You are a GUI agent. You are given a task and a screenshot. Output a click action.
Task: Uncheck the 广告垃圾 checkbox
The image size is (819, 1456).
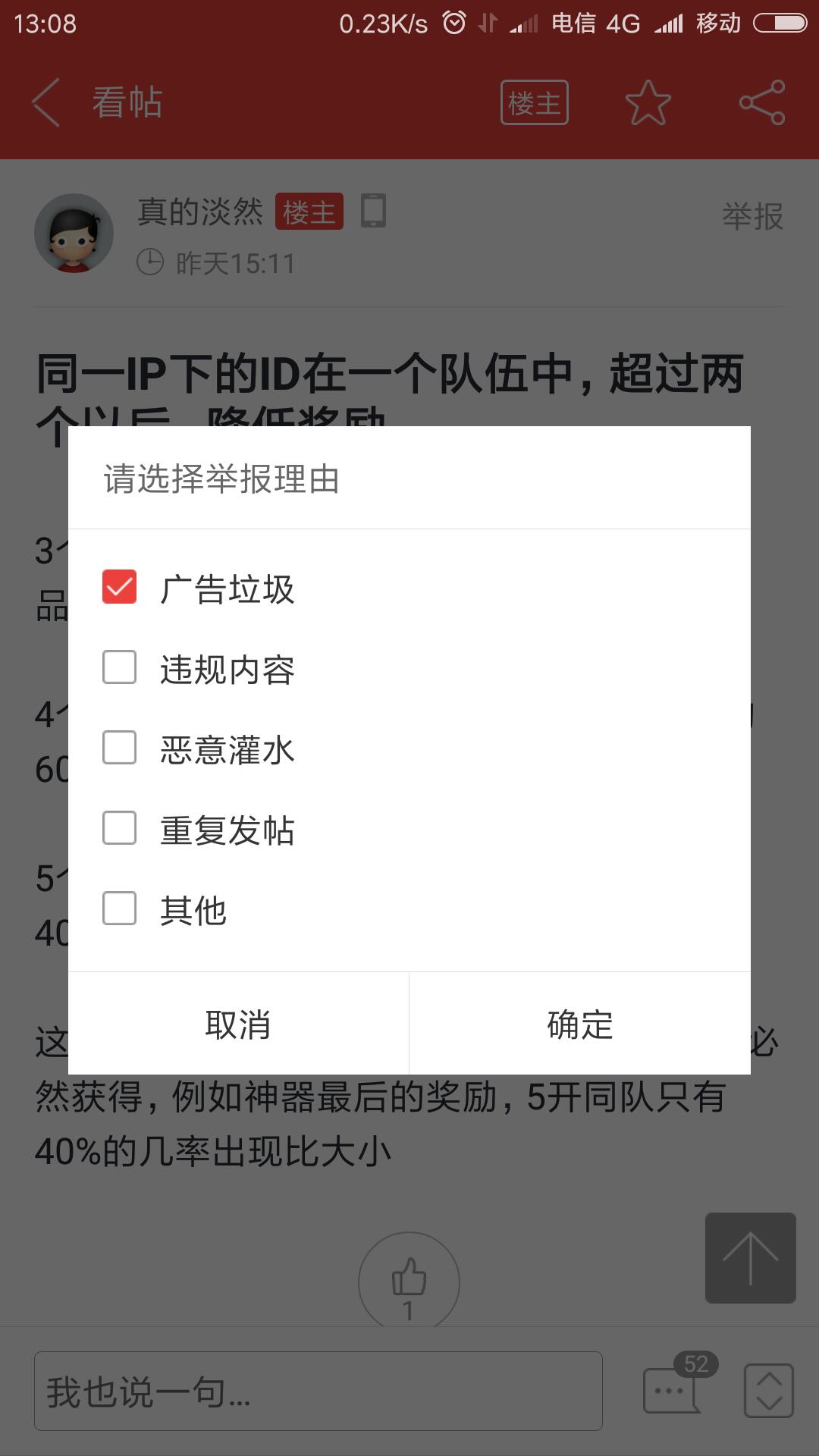coord(120,587)
